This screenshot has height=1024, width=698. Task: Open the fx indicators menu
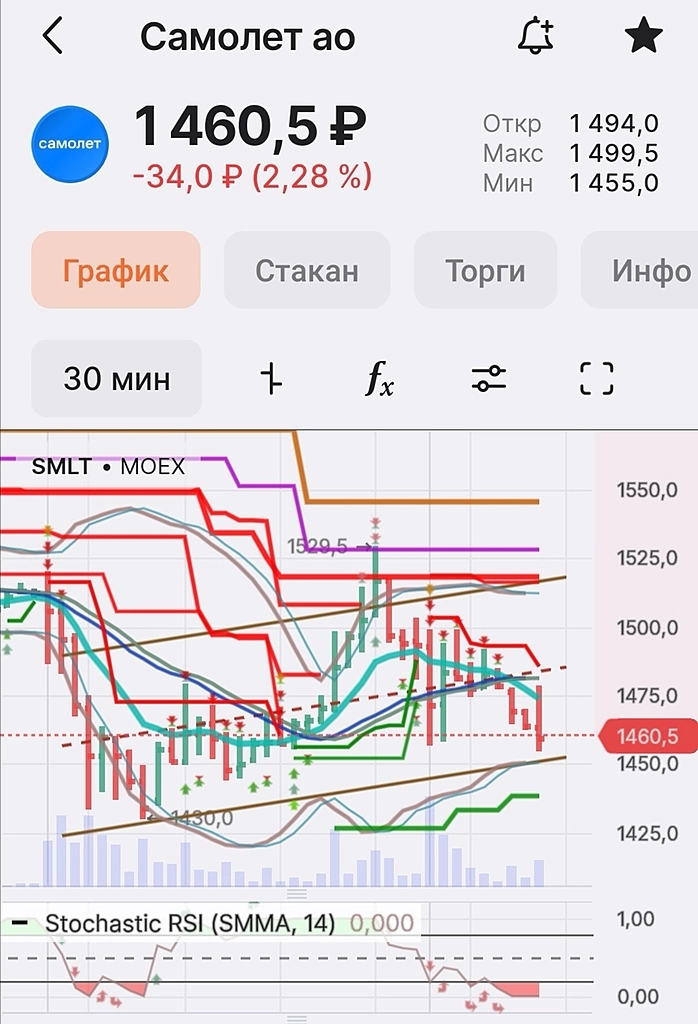point(379,379)
